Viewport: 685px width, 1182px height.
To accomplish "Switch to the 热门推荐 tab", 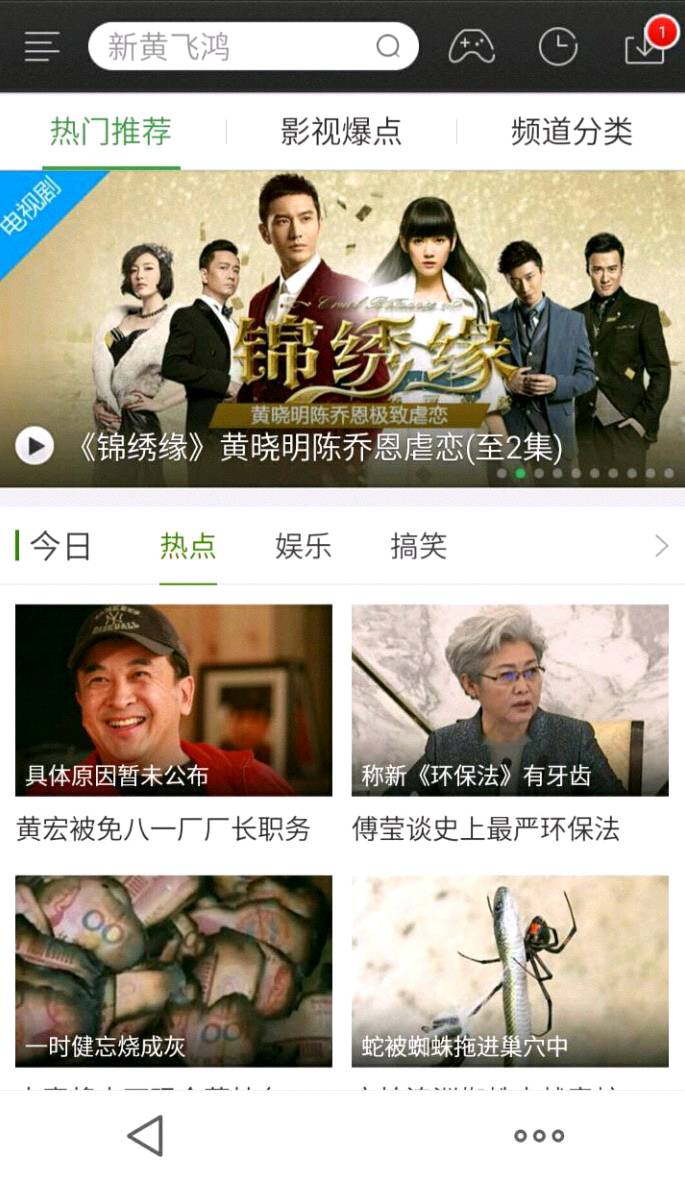I will coord(111,132).
